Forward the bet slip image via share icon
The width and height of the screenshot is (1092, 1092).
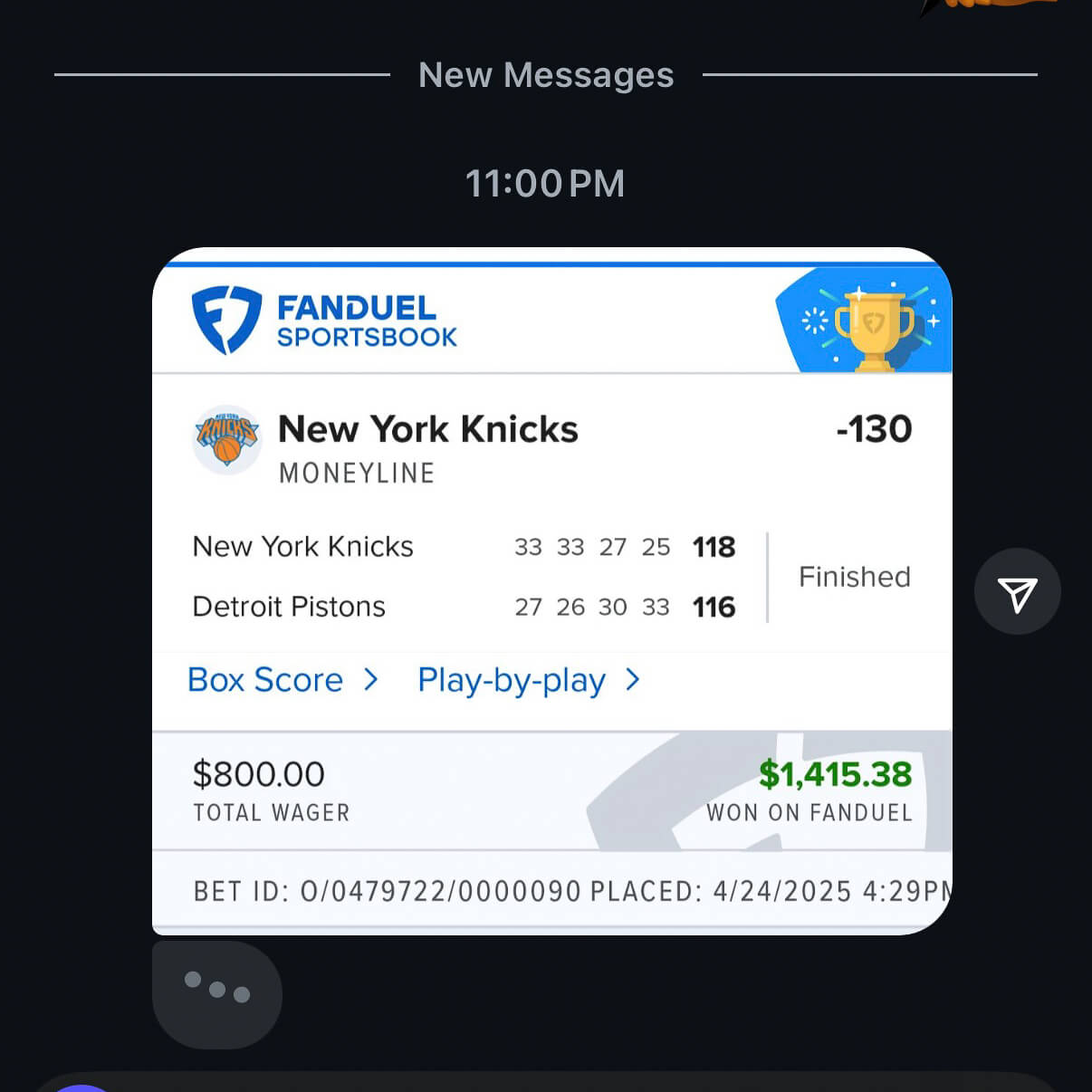coord(1017,592)
